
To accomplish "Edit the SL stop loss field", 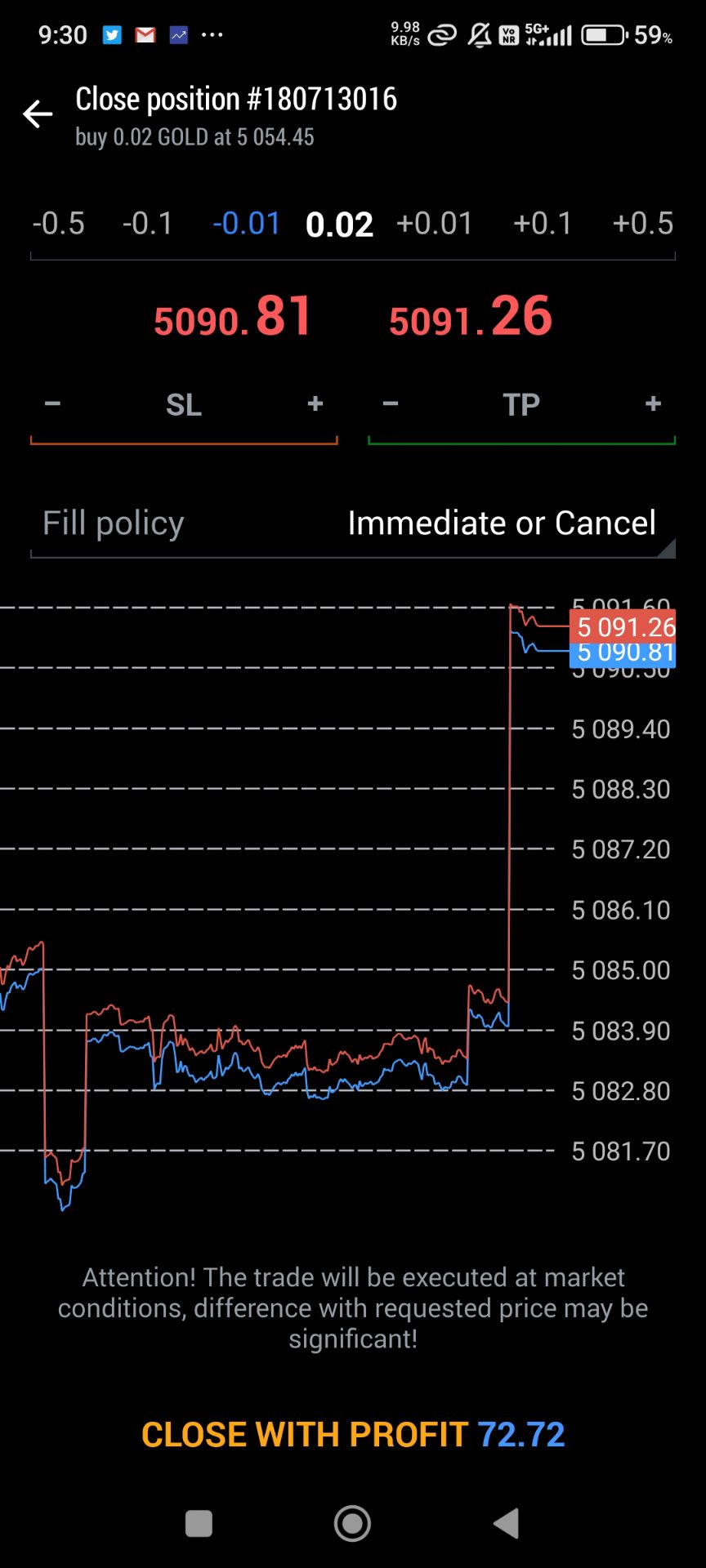I will click(184, 405).
